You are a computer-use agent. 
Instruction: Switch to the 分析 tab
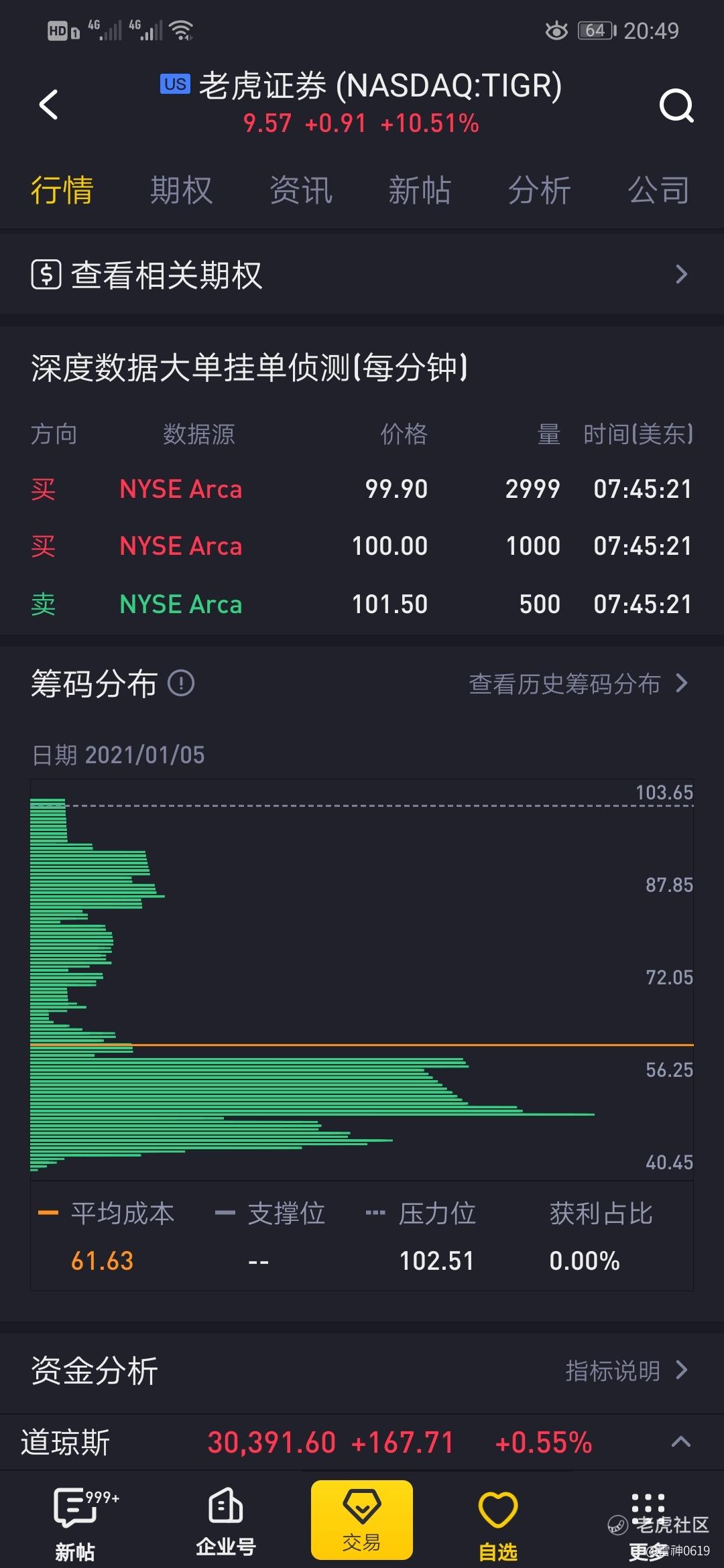pos(539,190)
